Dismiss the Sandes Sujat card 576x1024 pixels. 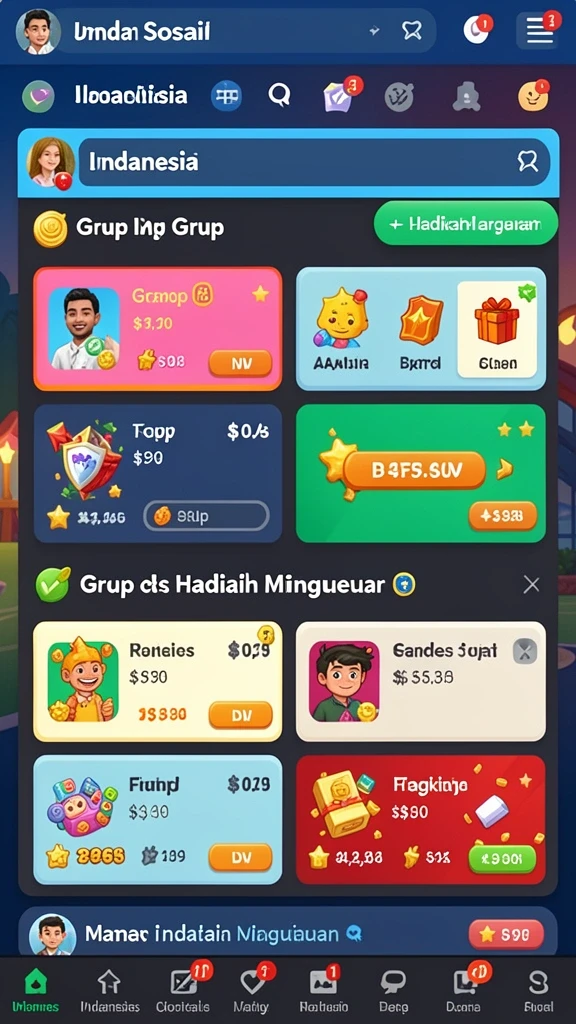pos(525,650)
